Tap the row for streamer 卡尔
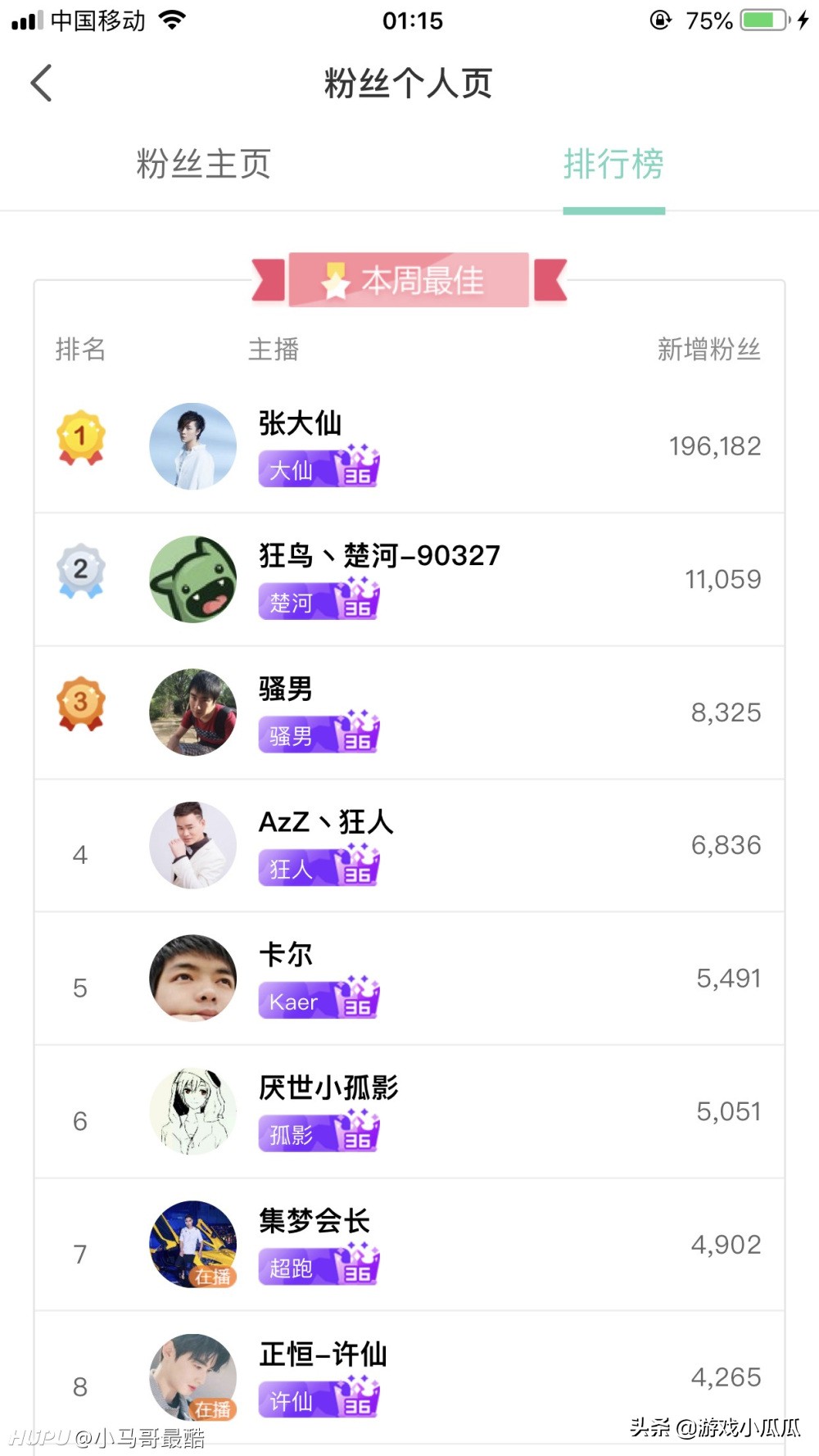Image resolution: width=819 pixels, height=1456 pixels. click(x=409, y=979)
